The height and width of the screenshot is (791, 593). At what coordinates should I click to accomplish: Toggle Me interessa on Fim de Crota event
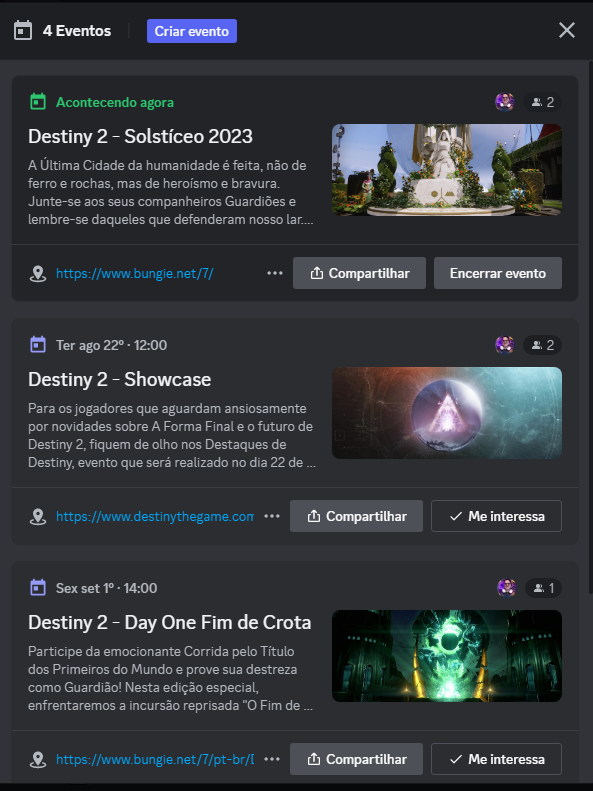coord(496,760)
